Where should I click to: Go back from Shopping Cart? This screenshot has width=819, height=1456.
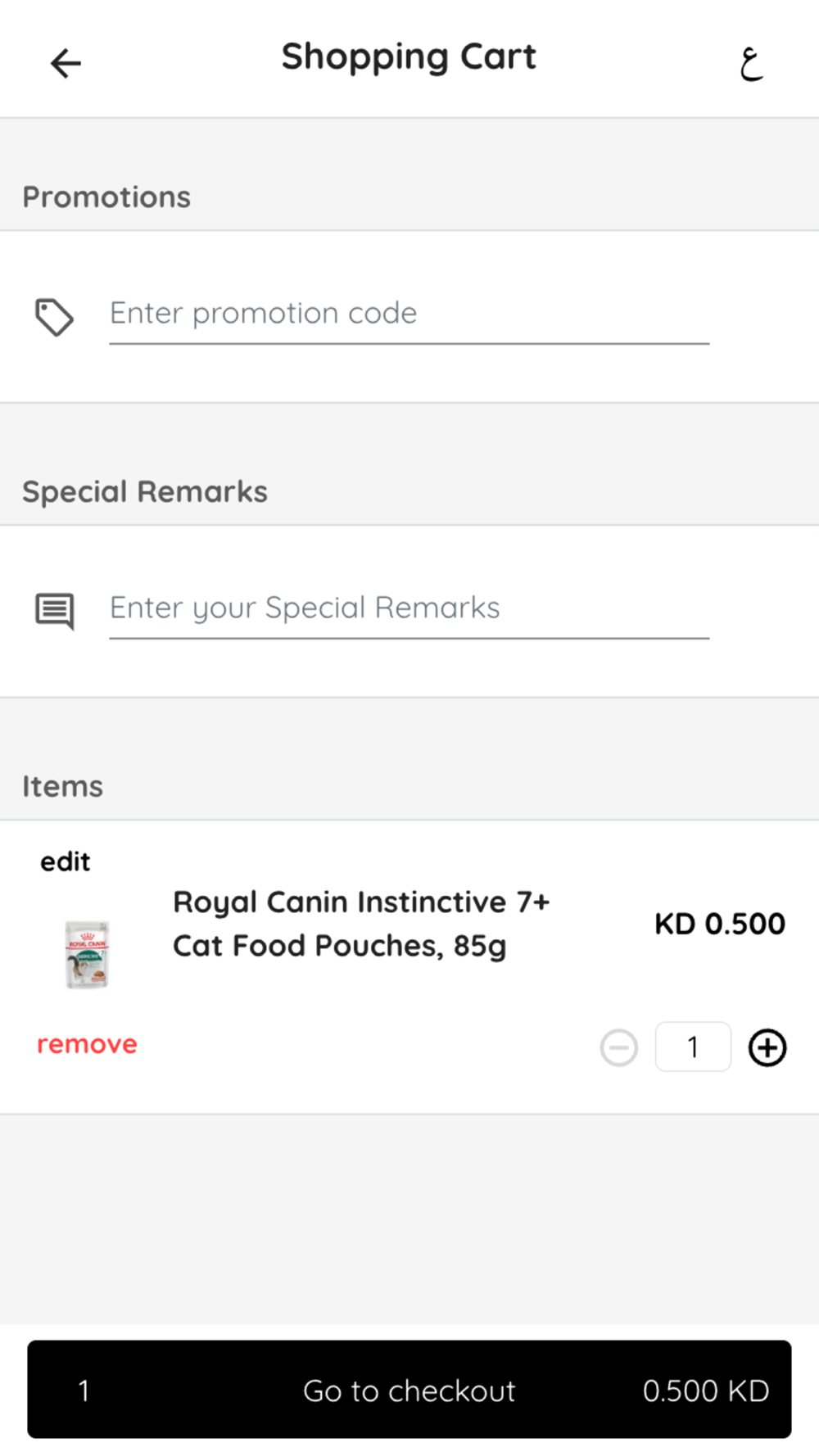click(66, 63)
